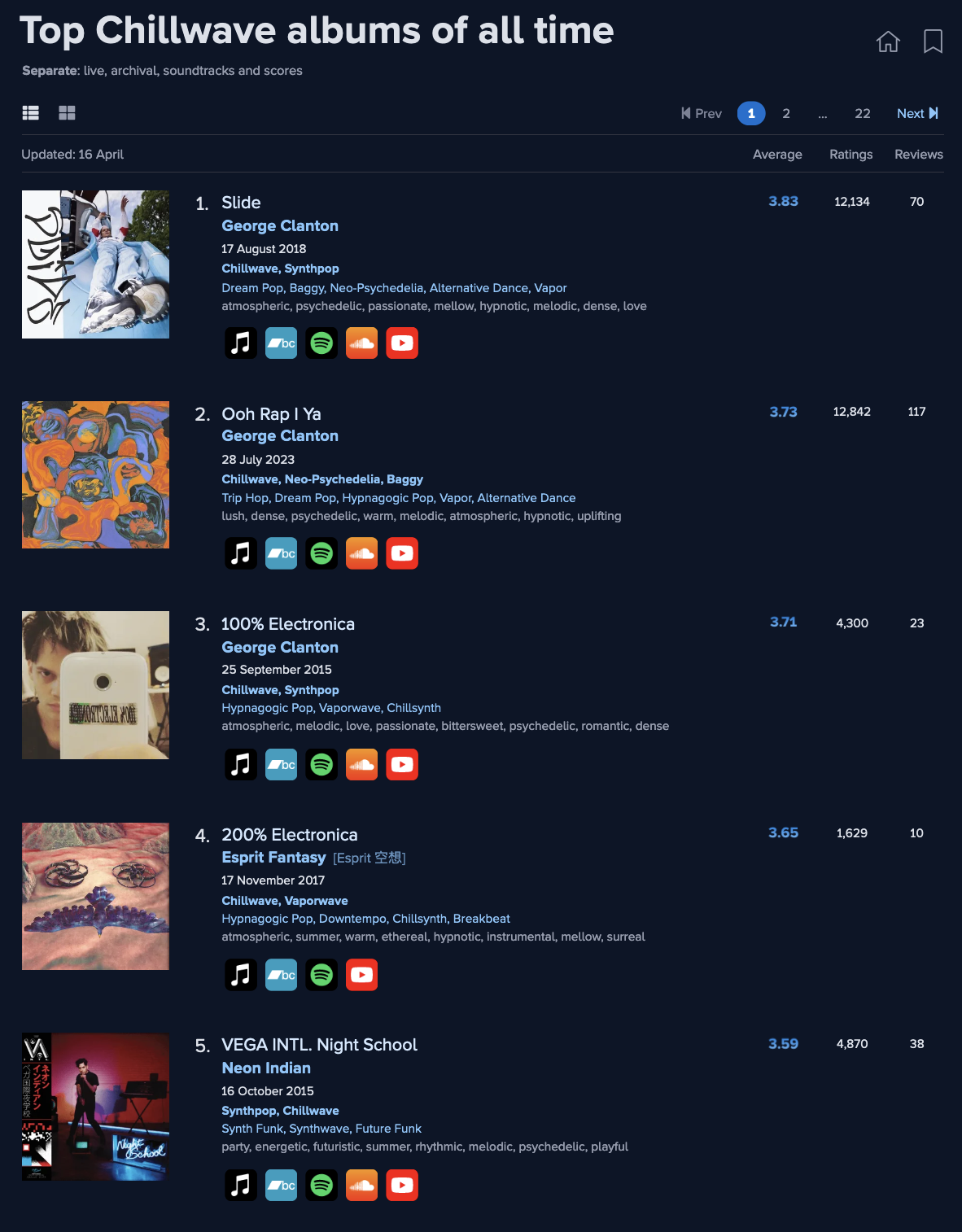
Task: Go to the home page icon
Action: click(888, 42)
